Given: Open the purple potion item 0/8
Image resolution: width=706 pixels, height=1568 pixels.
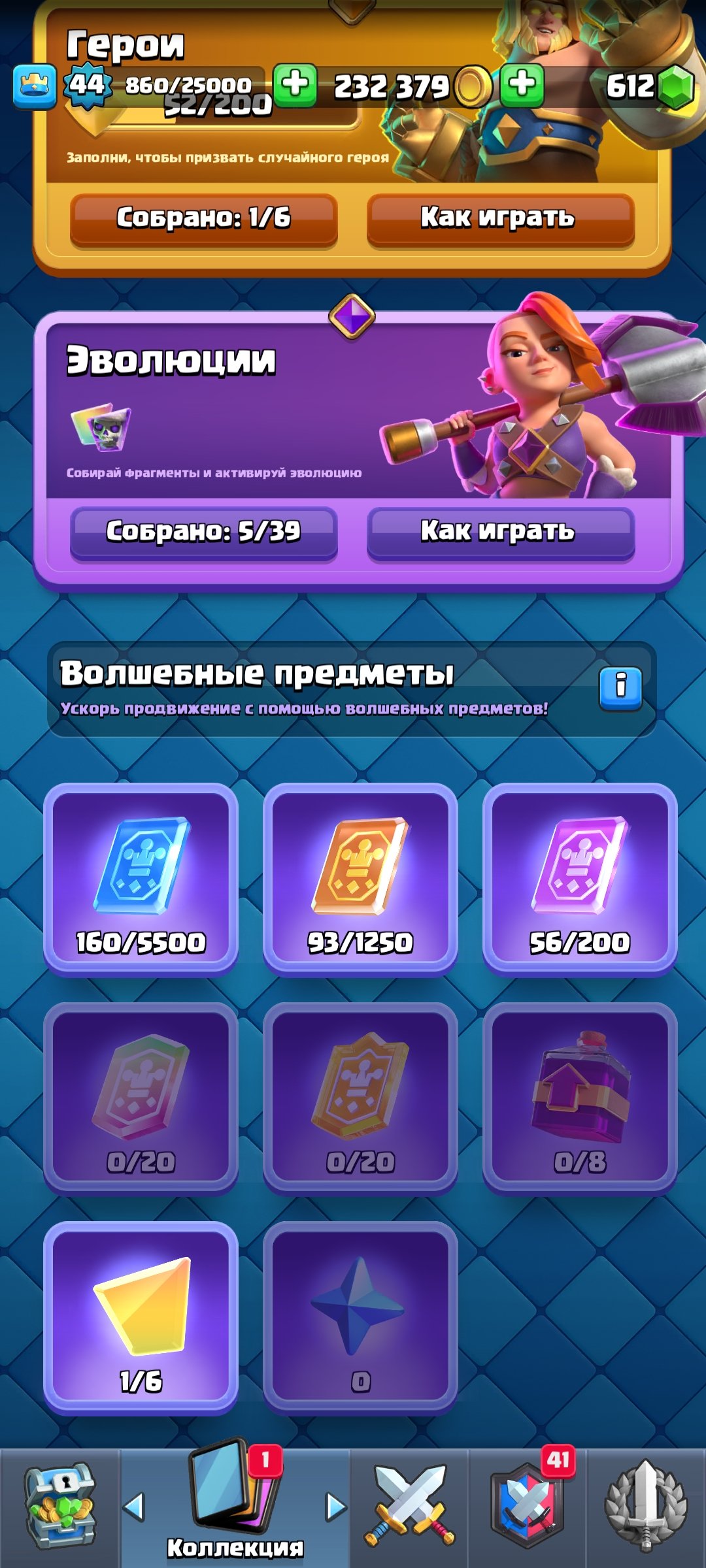Looking at the screenshot, I should point(579,1098).
